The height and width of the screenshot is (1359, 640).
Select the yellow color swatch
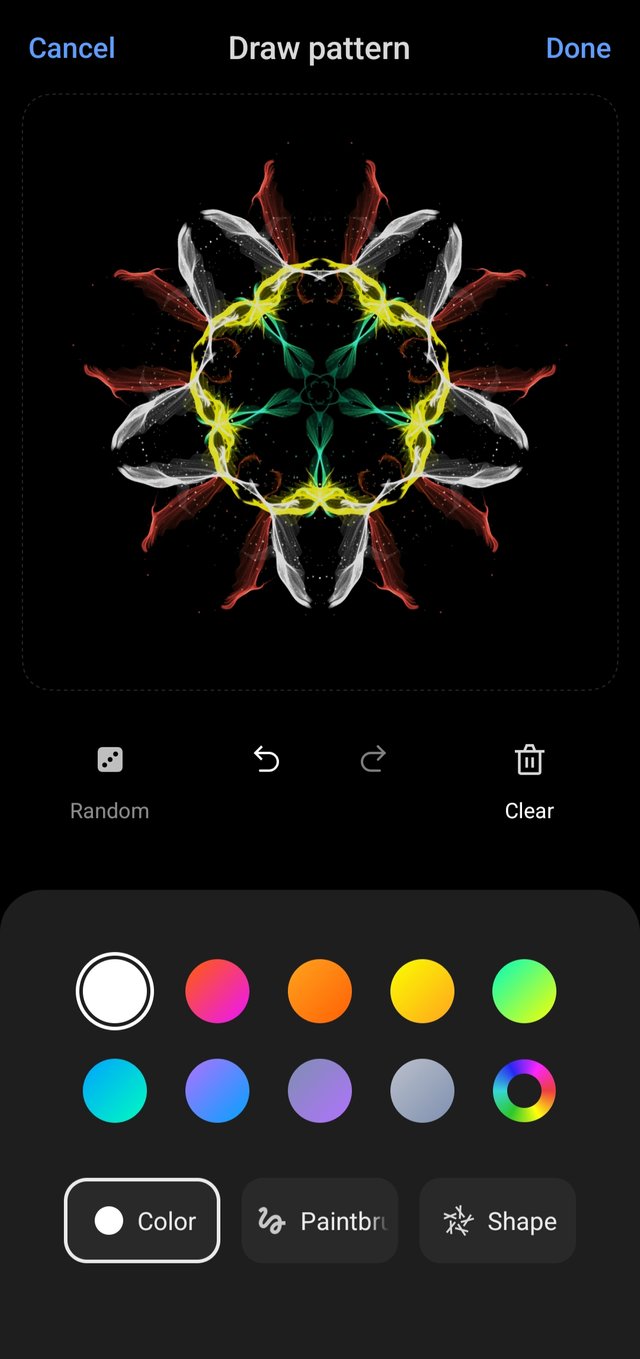[422, 991]
